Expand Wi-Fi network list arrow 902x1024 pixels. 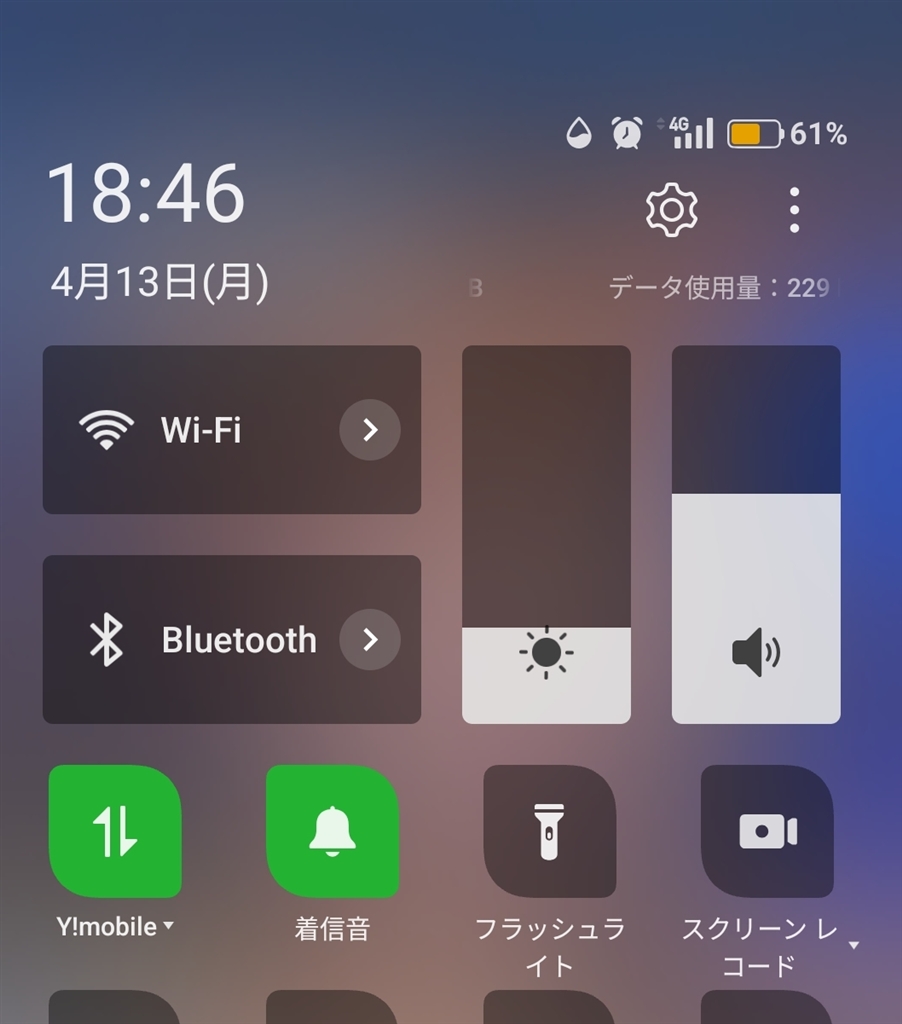370,430
